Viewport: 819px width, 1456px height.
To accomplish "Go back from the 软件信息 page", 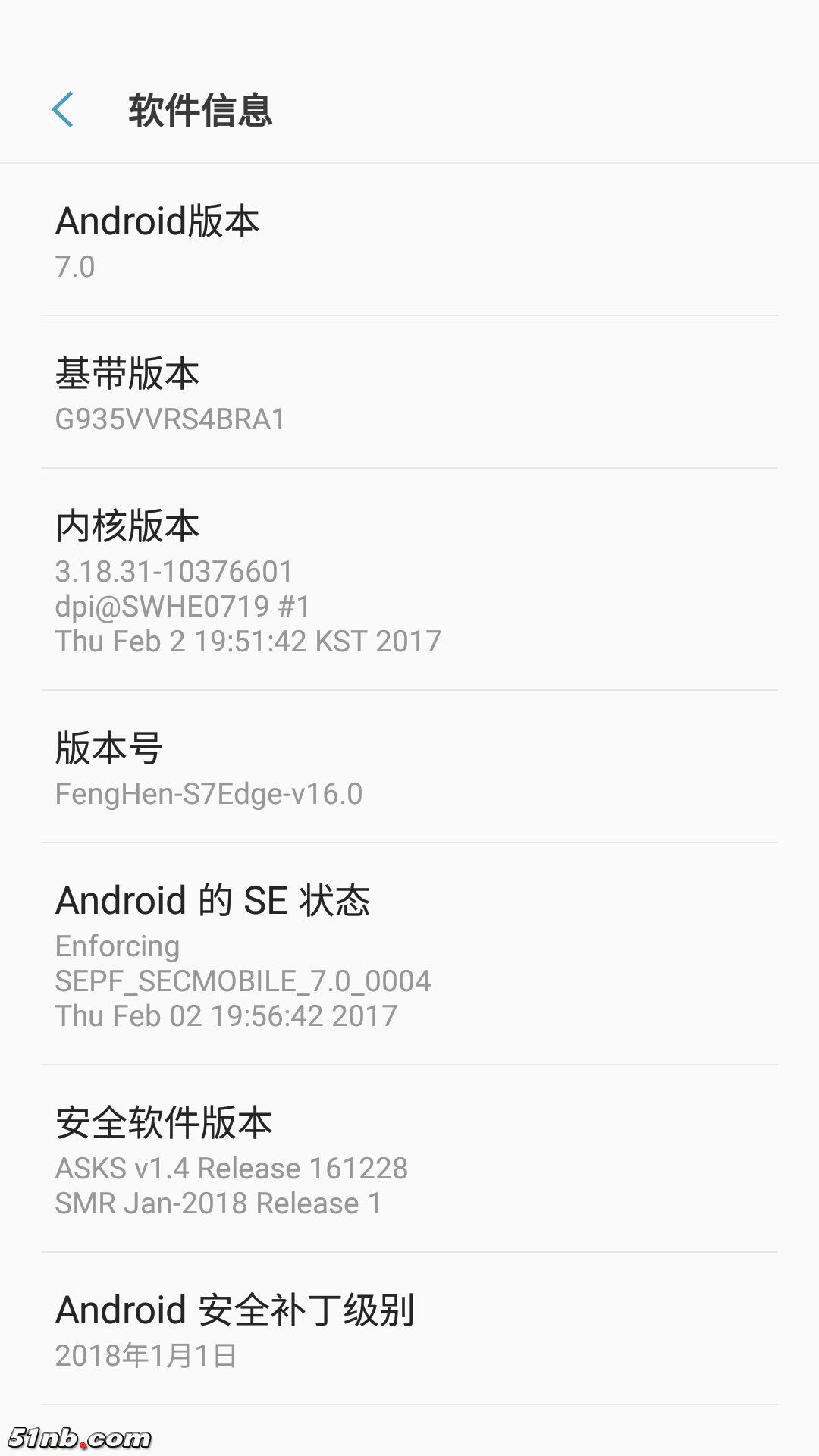I will (63, 110).
